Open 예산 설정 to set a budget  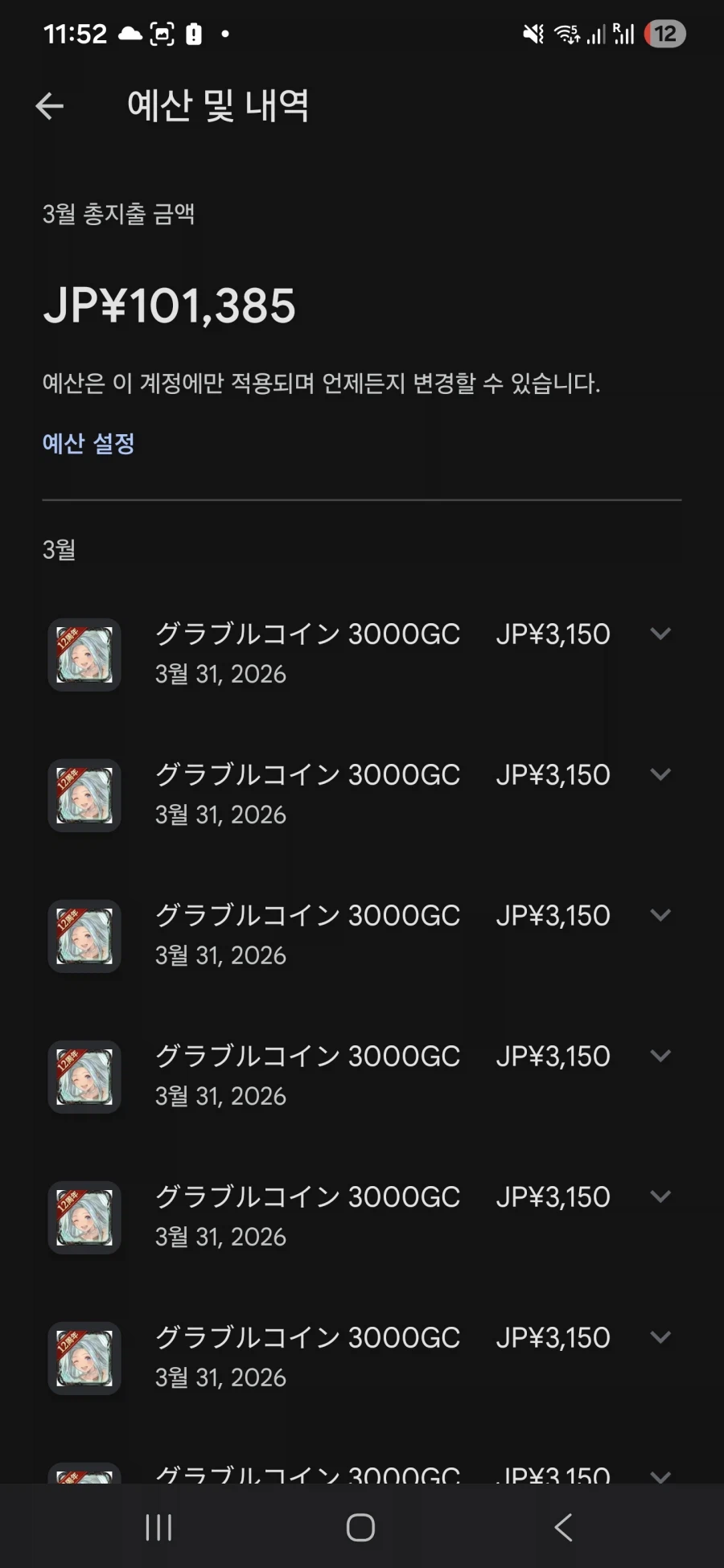click(90, 443)
